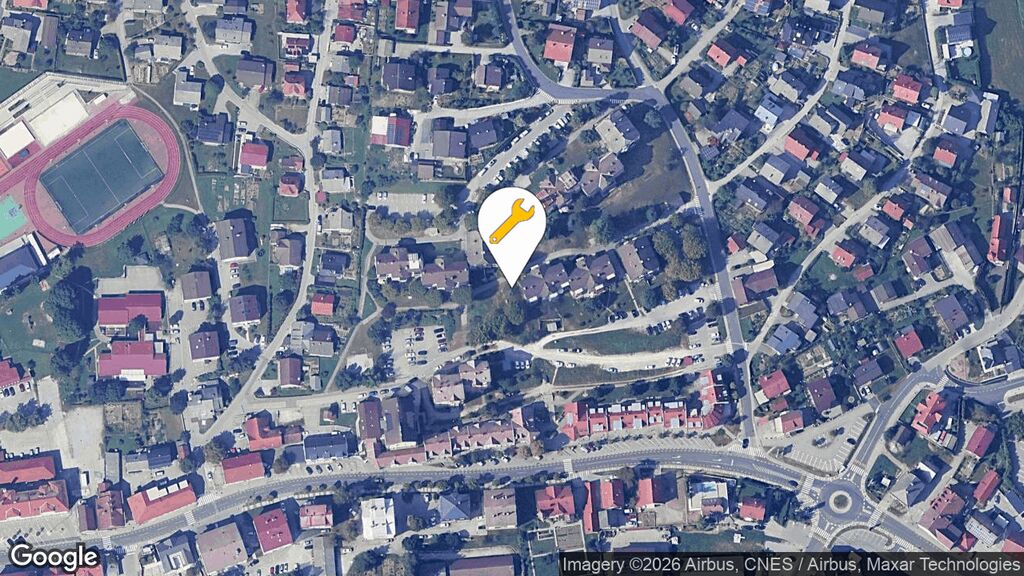
Task: Tap the wrench map marker pin
Action: [511, 222]
